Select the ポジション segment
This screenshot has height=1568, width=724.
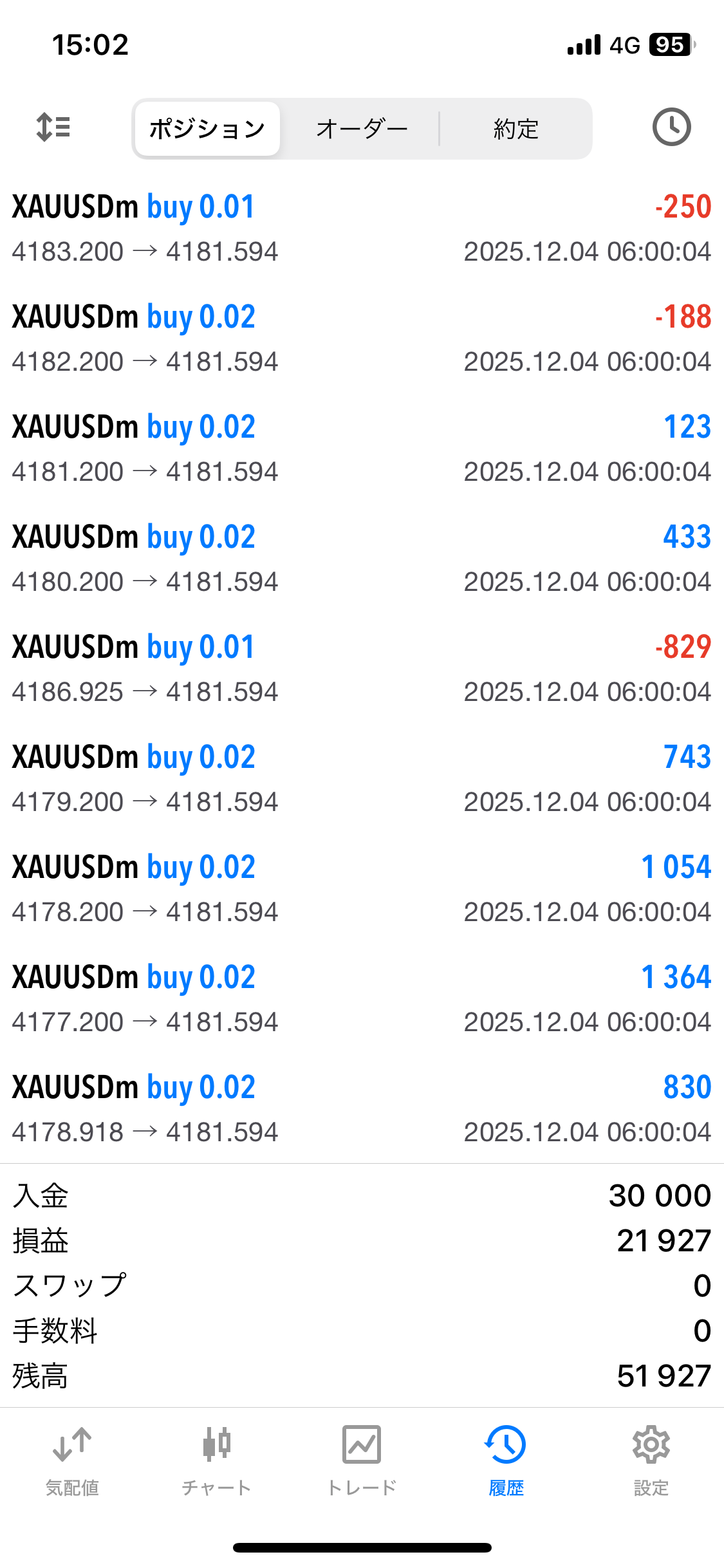click(x=207, y=129)
